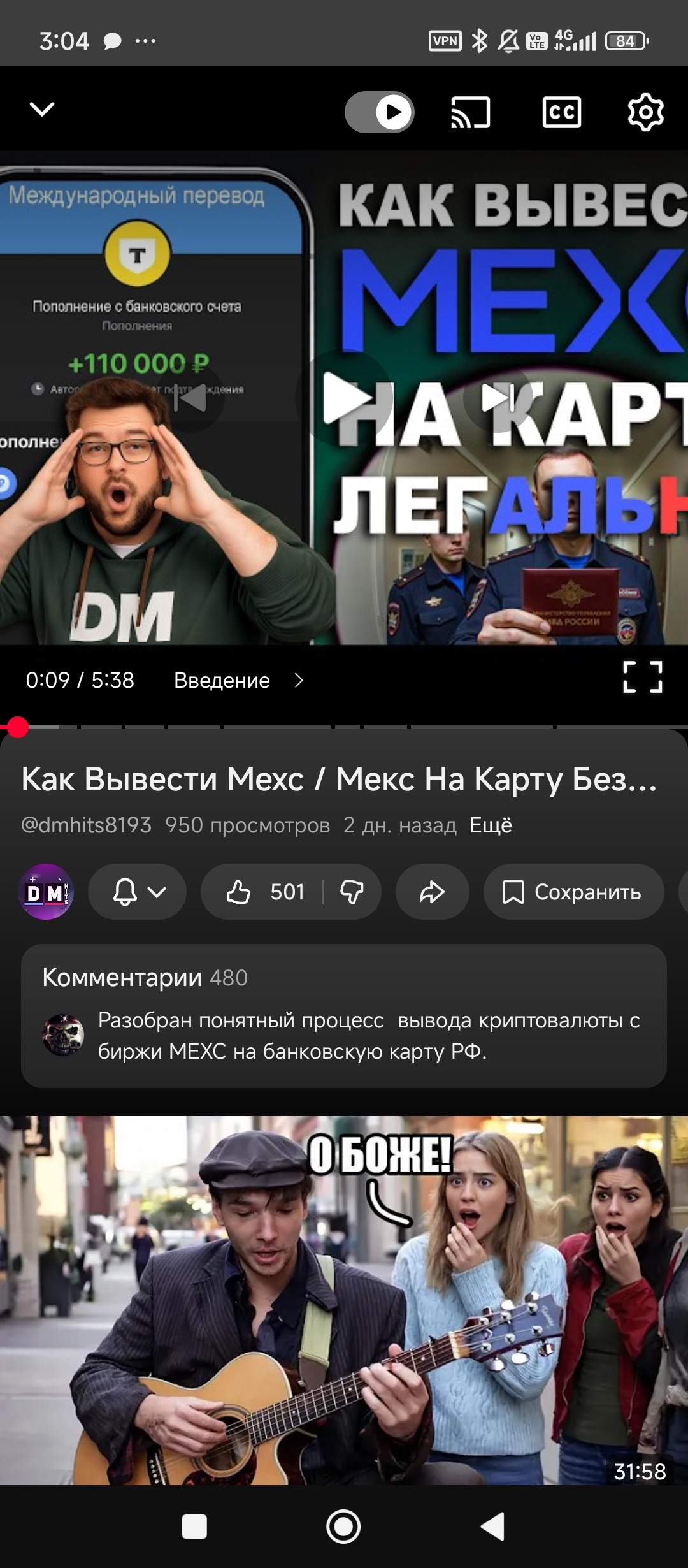Dislike this video

(x=352, y=892)
